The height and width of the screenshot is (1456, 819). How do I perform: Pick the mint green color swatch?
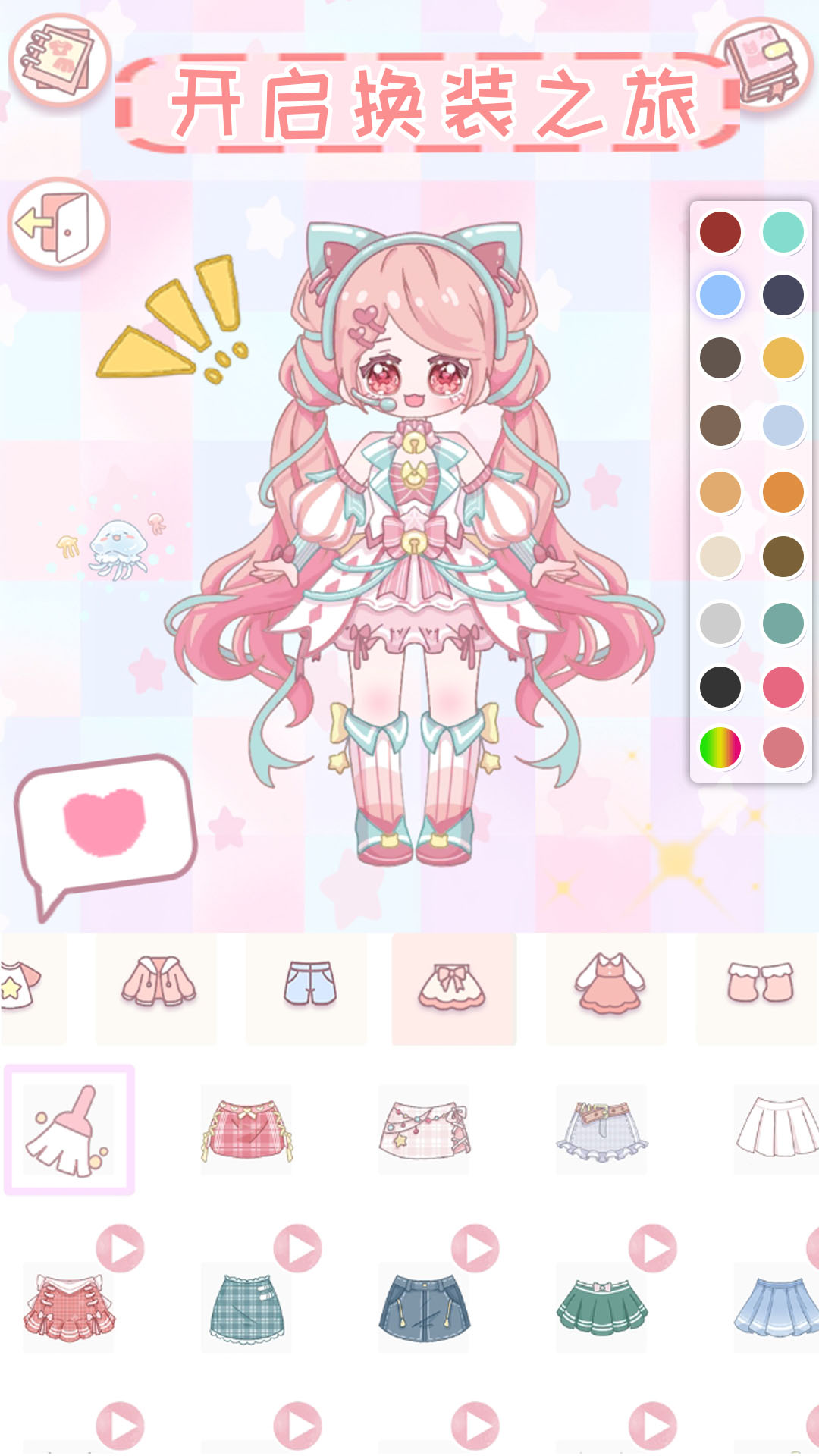pyautogui.click(x=783, y=232)
